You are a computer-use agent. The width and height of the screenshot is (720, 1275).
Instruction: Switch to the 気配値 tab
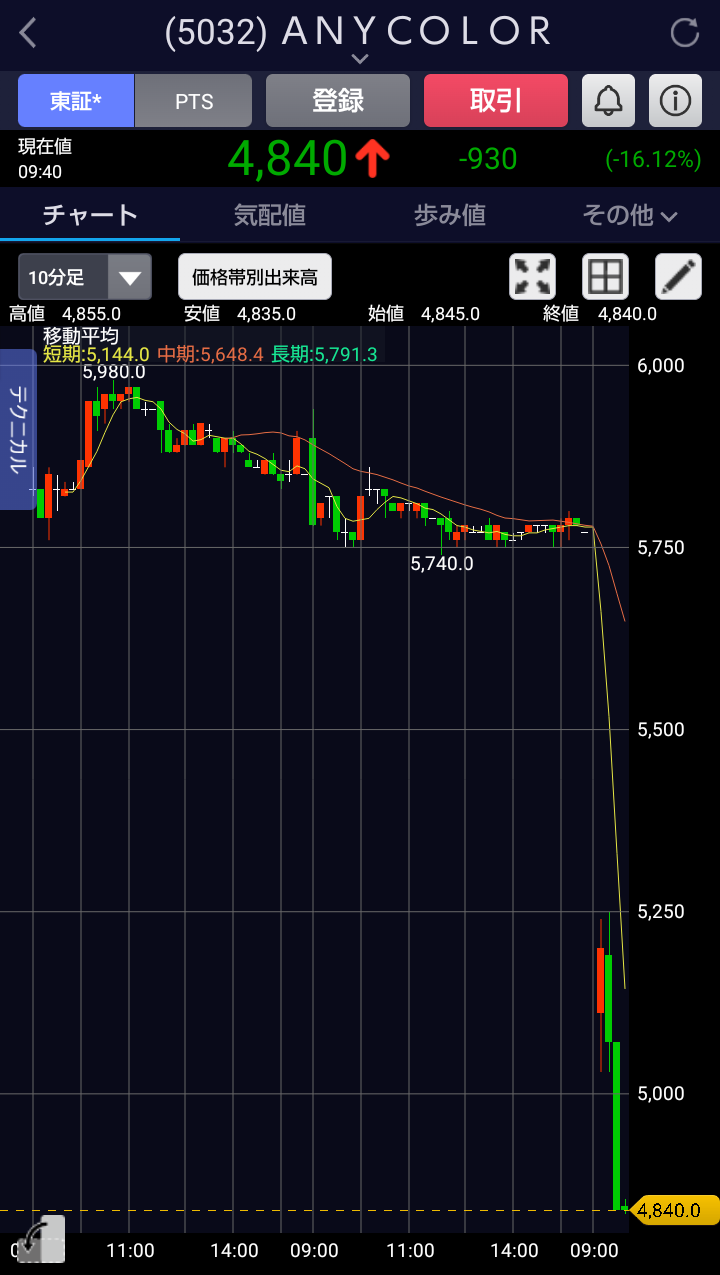pos(270,215)
